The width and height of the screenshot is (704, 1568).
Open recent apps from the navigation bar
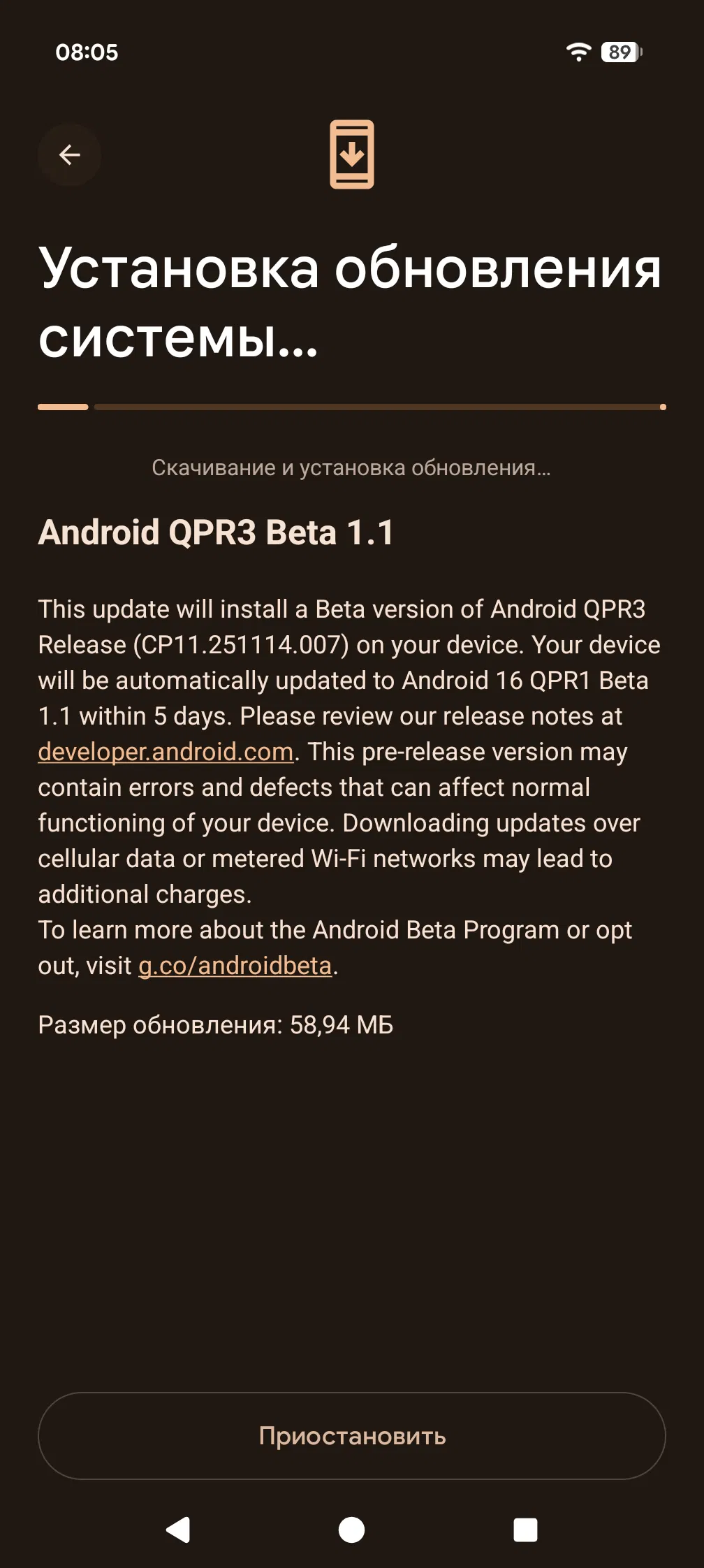tap(525, 1530)
